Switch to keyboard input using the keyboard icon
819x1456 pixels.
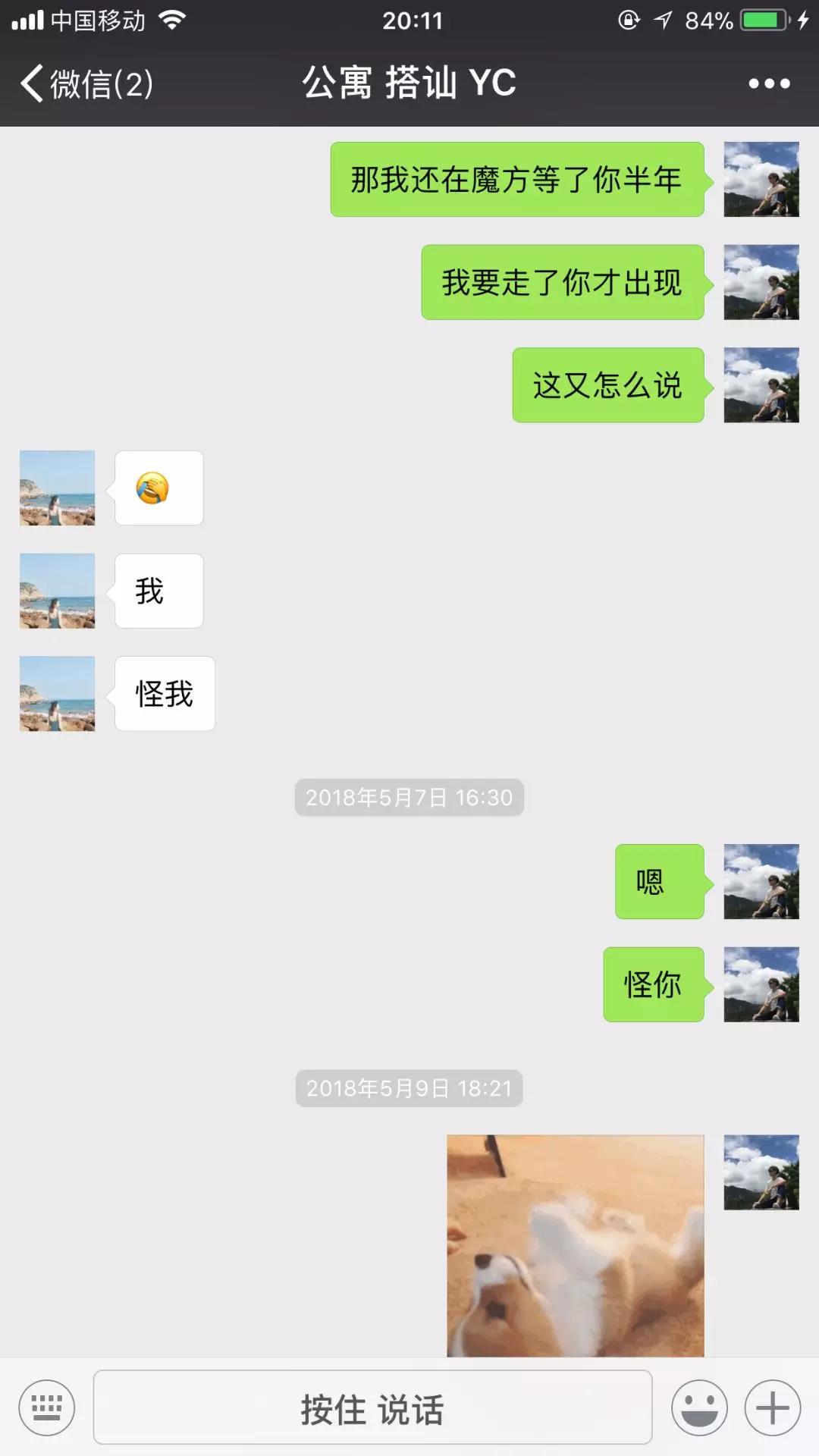47,1407
